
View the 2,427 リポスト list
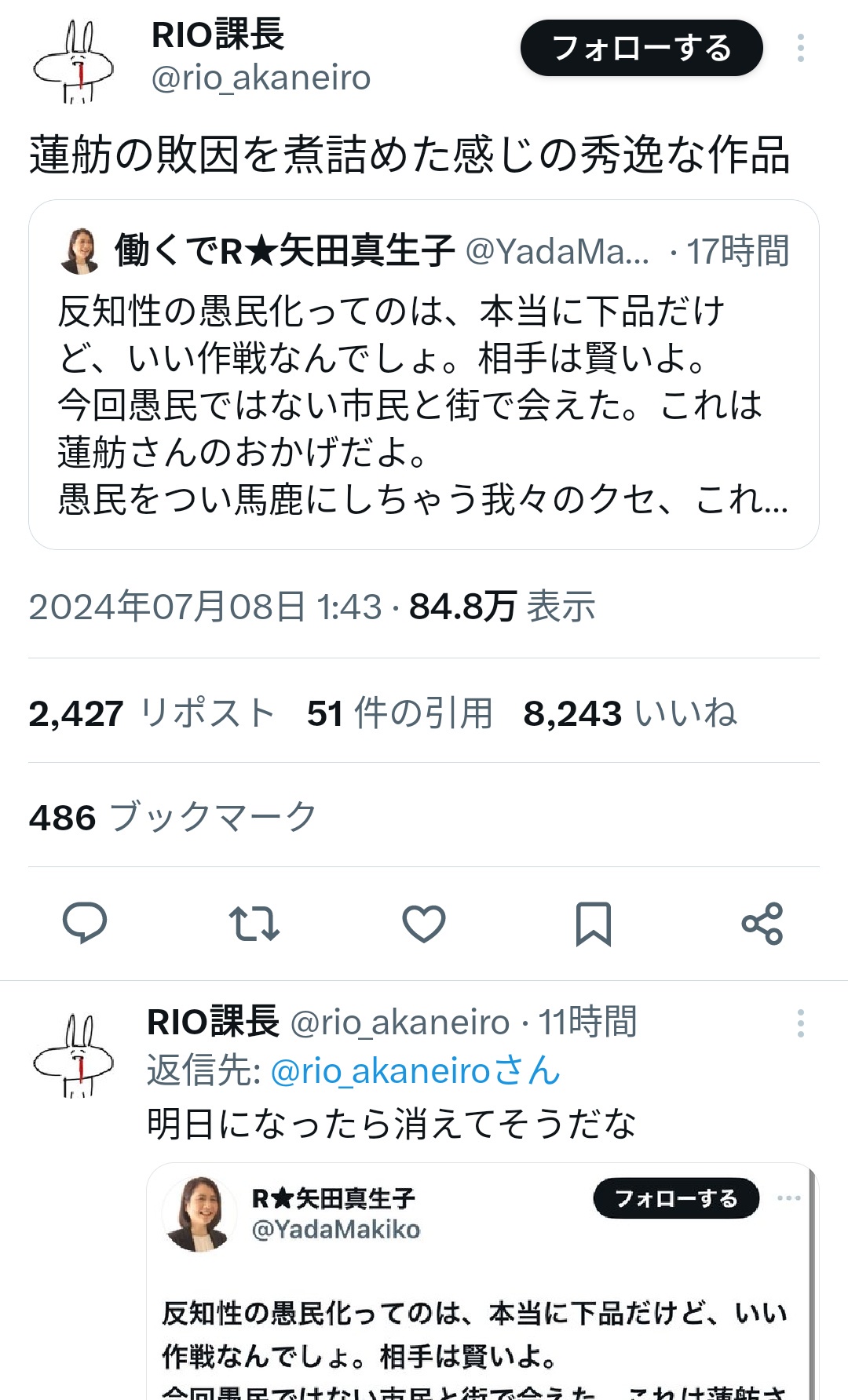pyautogui.click(x=152, y=713)
